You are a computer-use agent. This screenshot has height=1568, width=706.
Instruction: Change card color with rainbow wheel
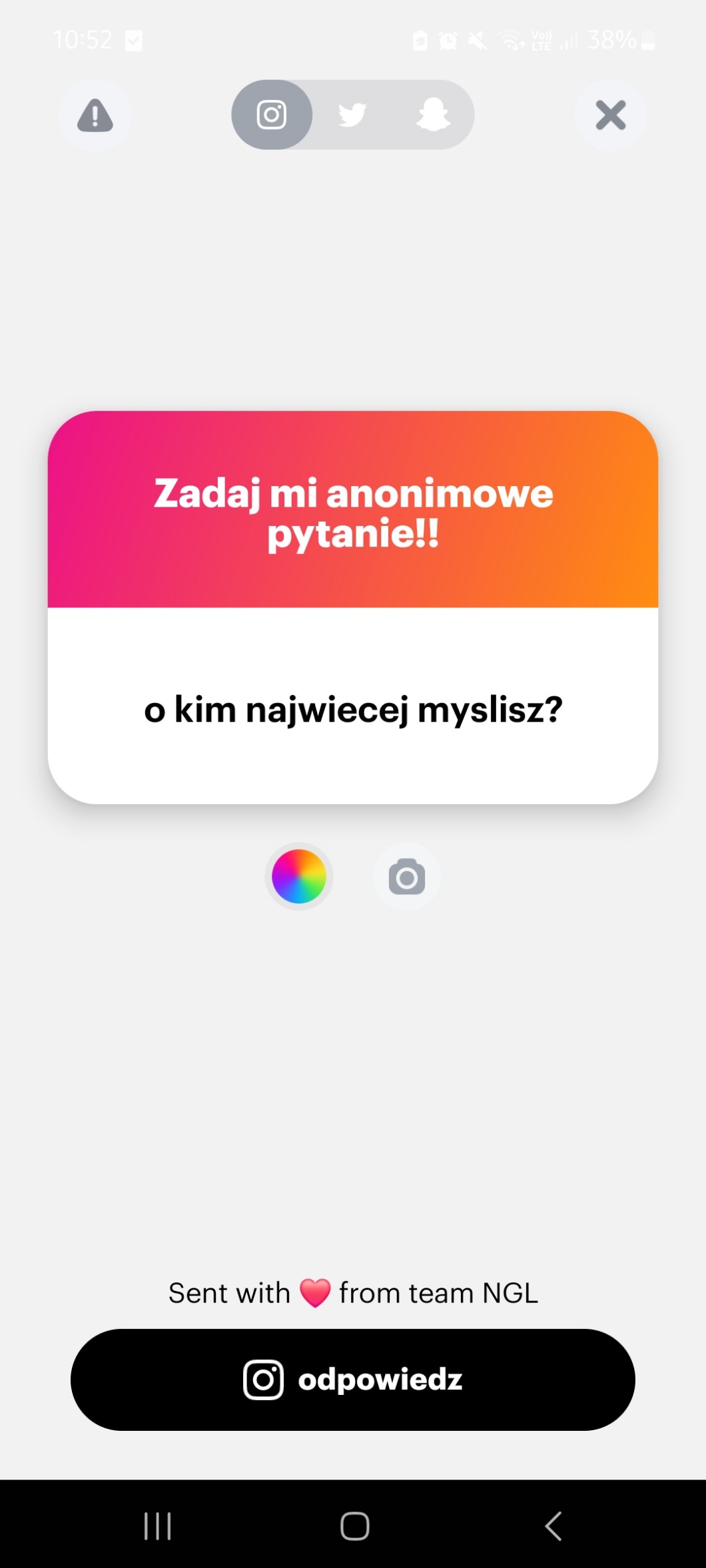click(x=299, y=876)
